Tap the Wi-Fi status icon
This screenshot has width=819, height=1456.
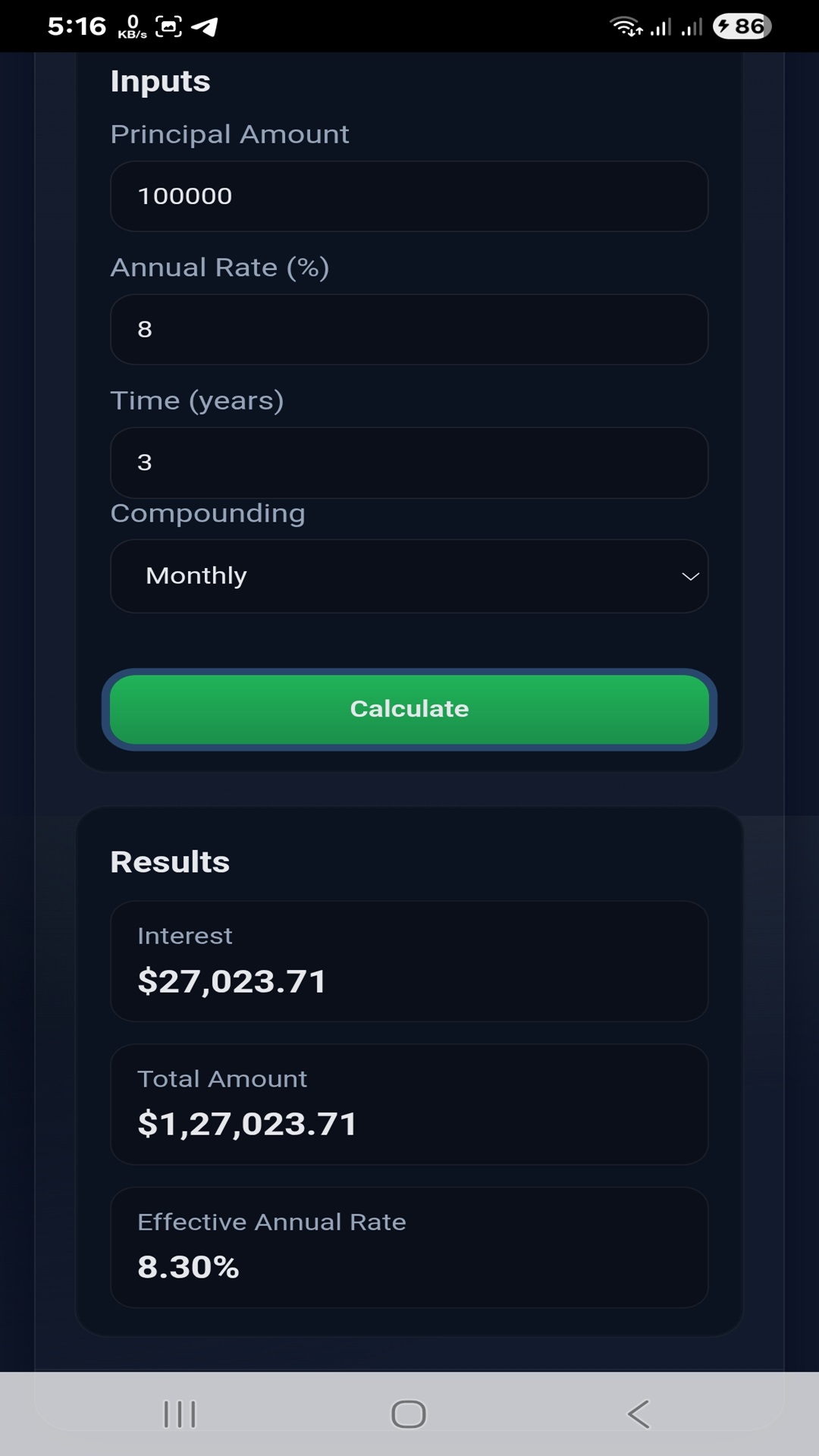(625, 27)
